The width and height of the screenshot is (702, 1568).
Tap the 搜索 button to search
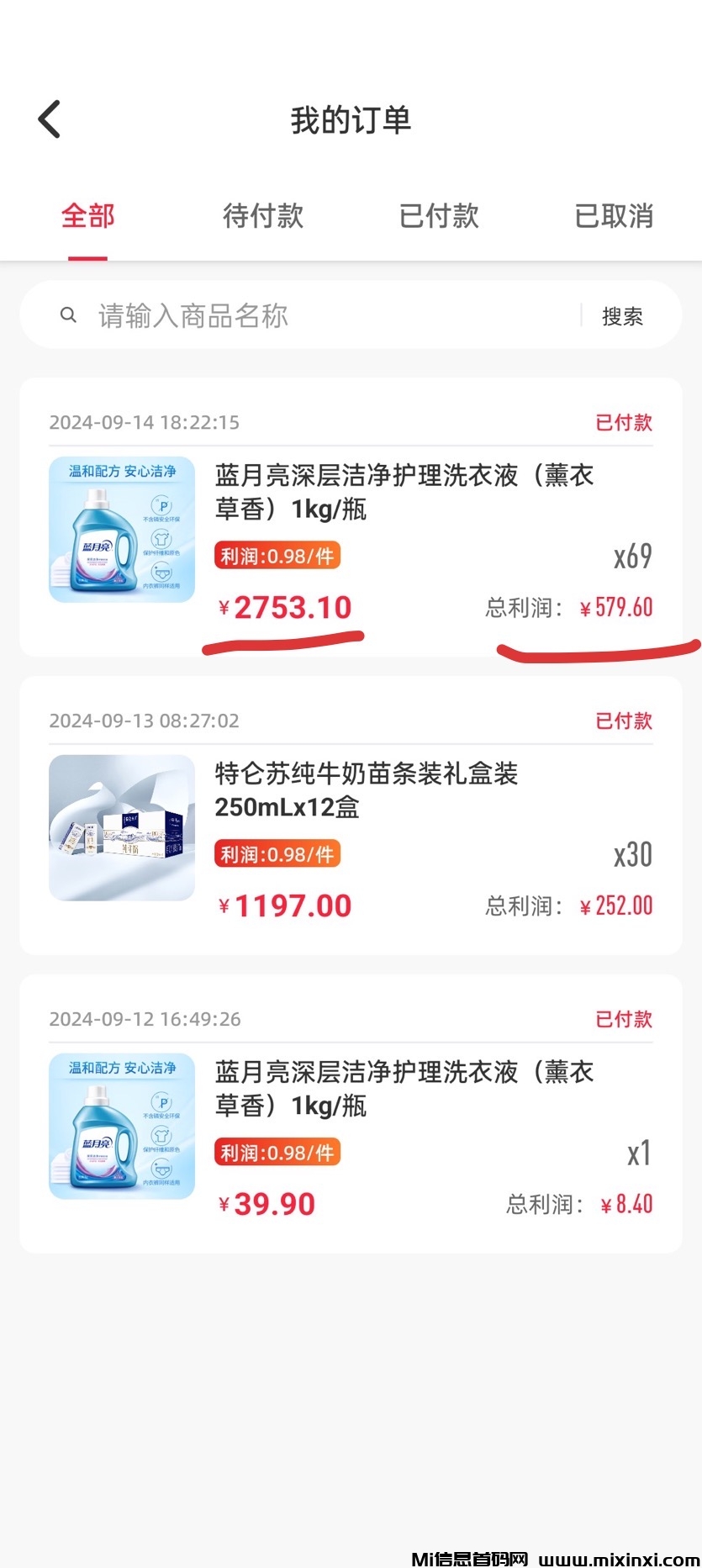[622, 317]
